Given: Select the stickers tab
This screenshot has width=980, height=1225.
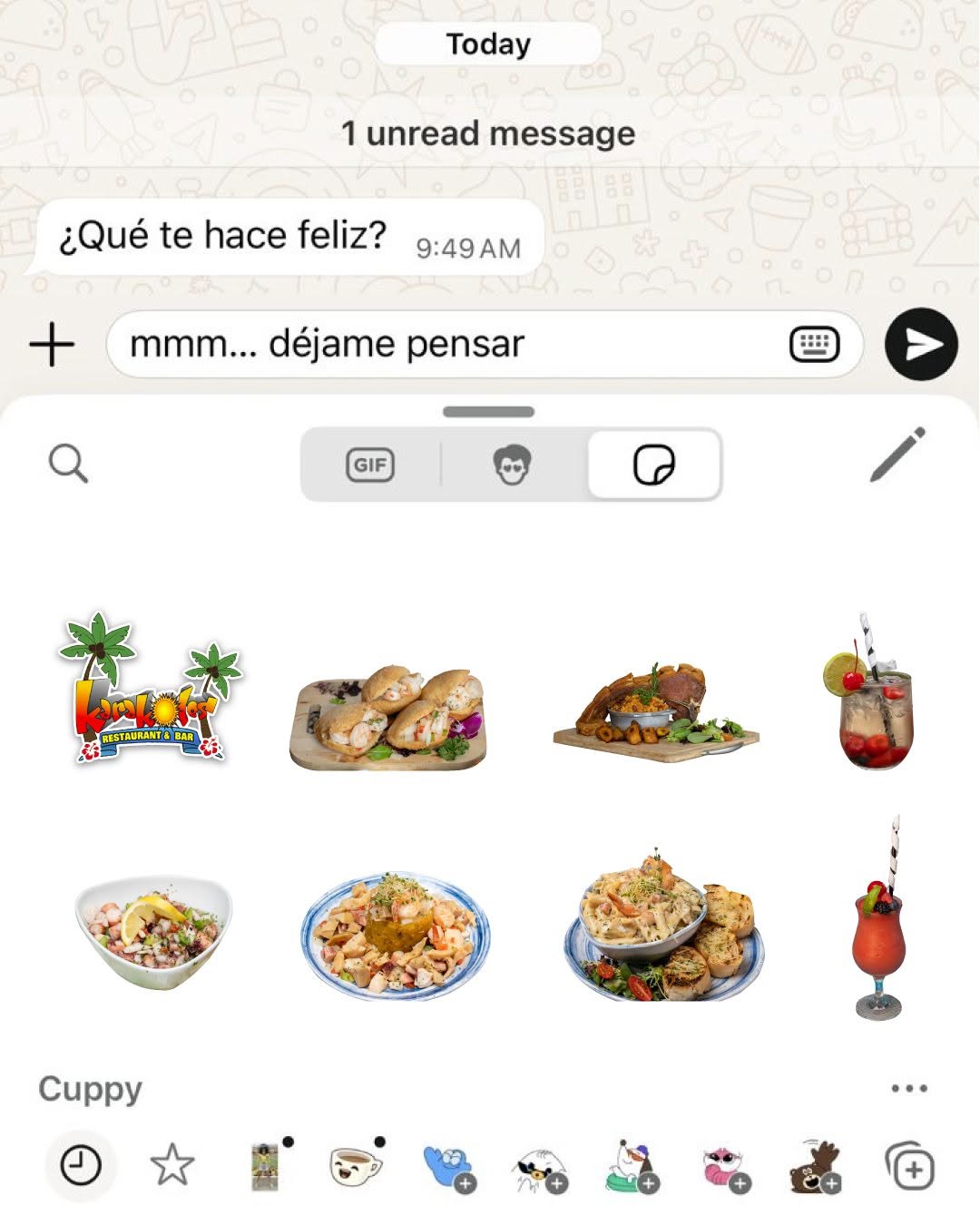Looking at the screenshot, I should pos(653,465).
